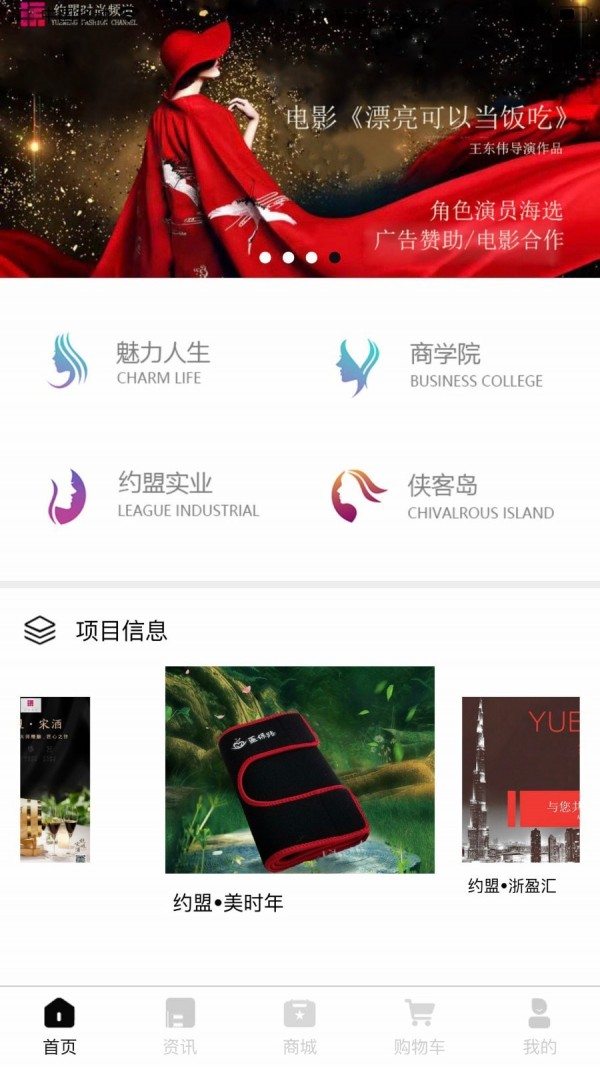Switch to the 商城 tab
The height and width of the screenshot is (1067, 600).
pos(300,1027)
